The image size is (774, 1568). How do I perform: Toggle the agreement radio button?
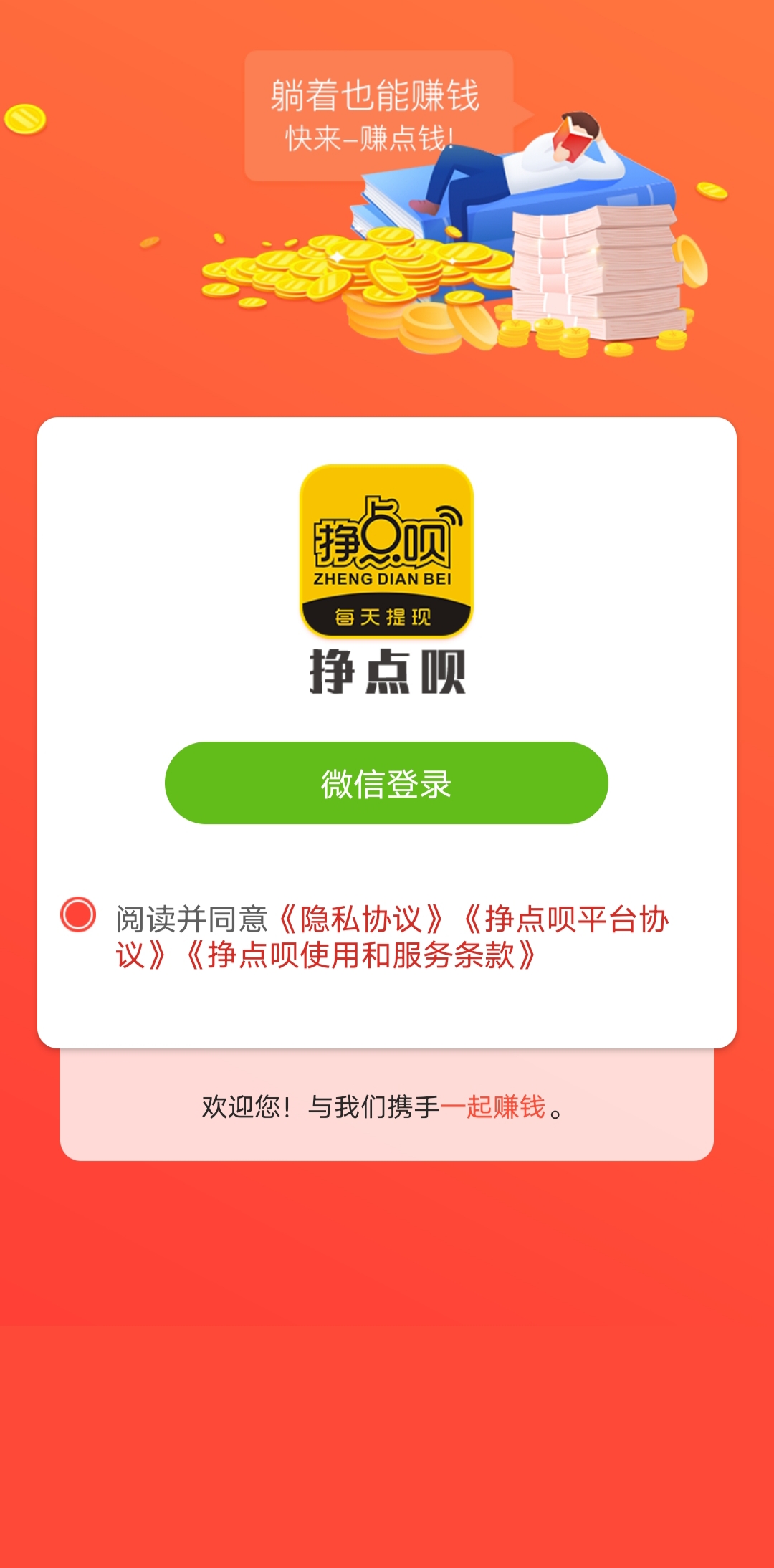point(78,914)
